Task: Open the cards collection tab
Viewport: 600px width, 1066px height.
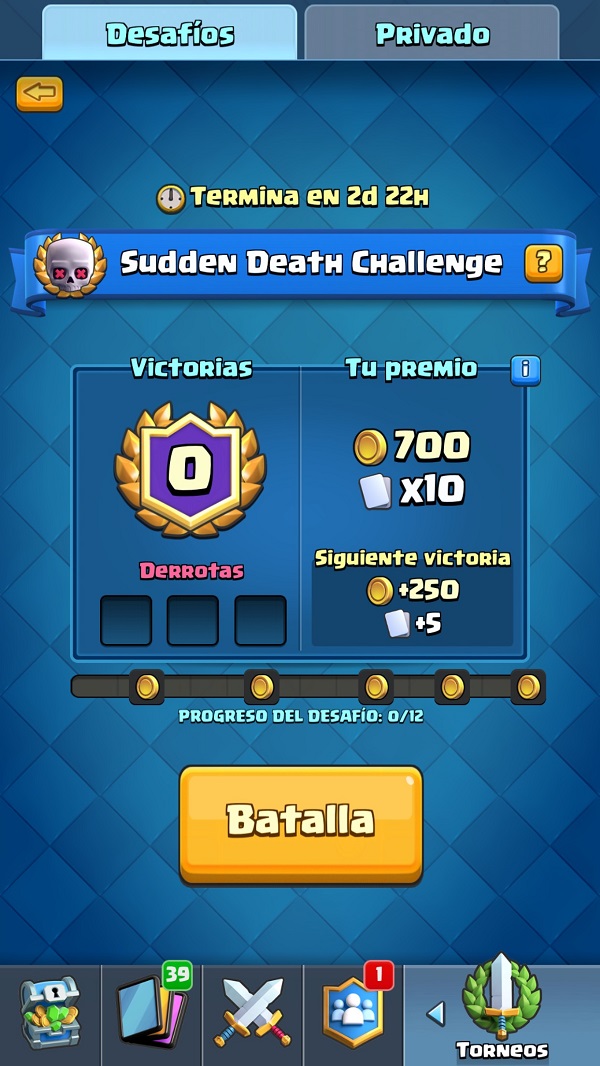Action: (152, 1013)
